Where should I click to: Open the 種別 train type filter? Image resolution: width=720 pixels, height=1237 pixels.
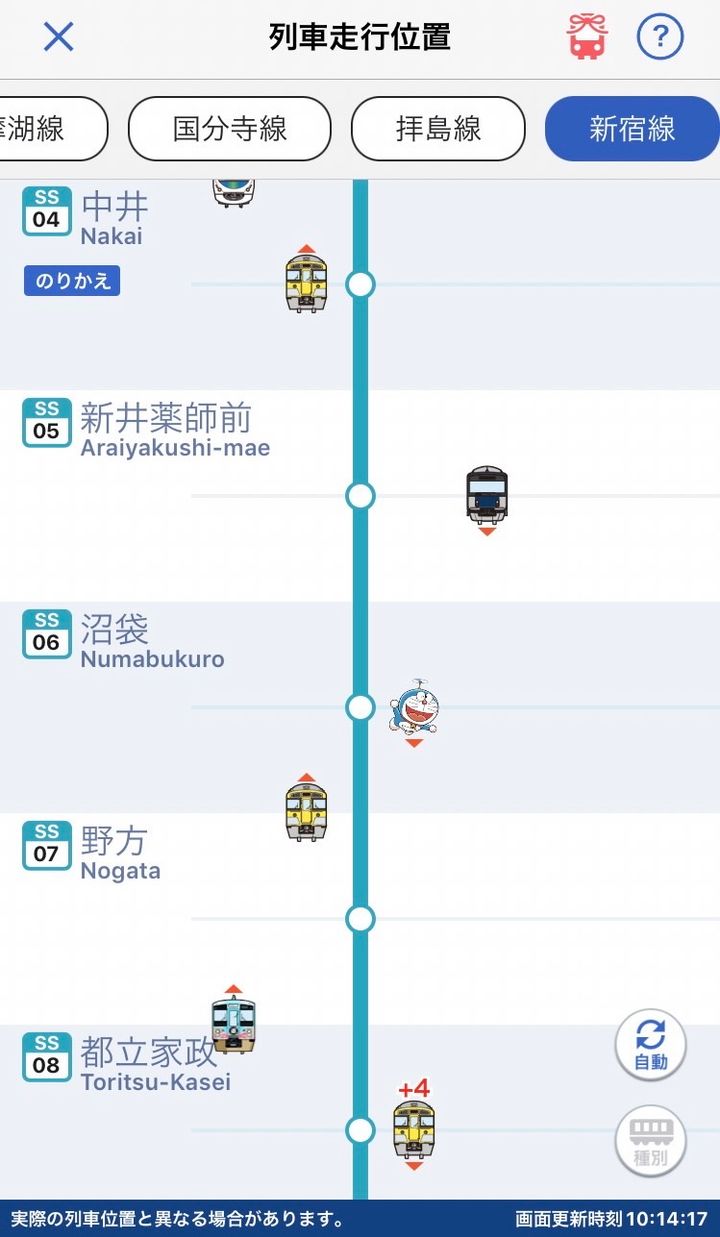tap(651, 1141)
